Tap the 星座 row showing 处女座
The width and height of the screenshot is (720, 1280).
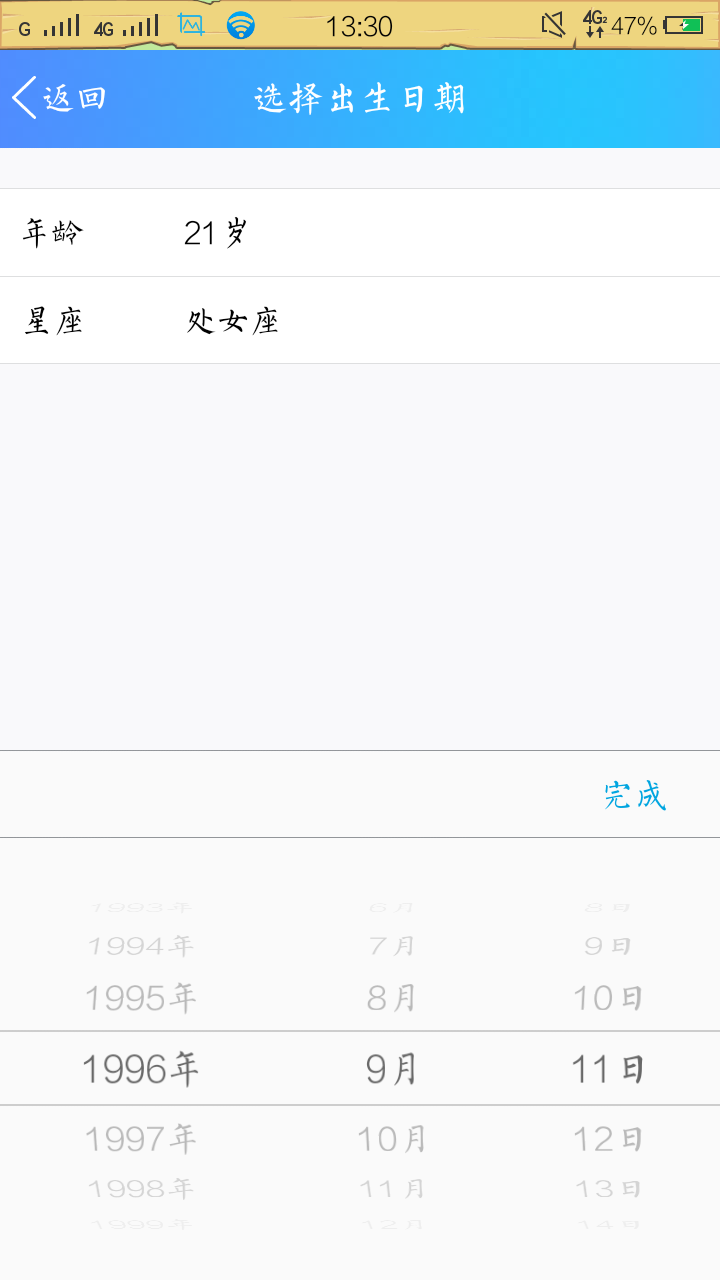[x=360, y=320]
